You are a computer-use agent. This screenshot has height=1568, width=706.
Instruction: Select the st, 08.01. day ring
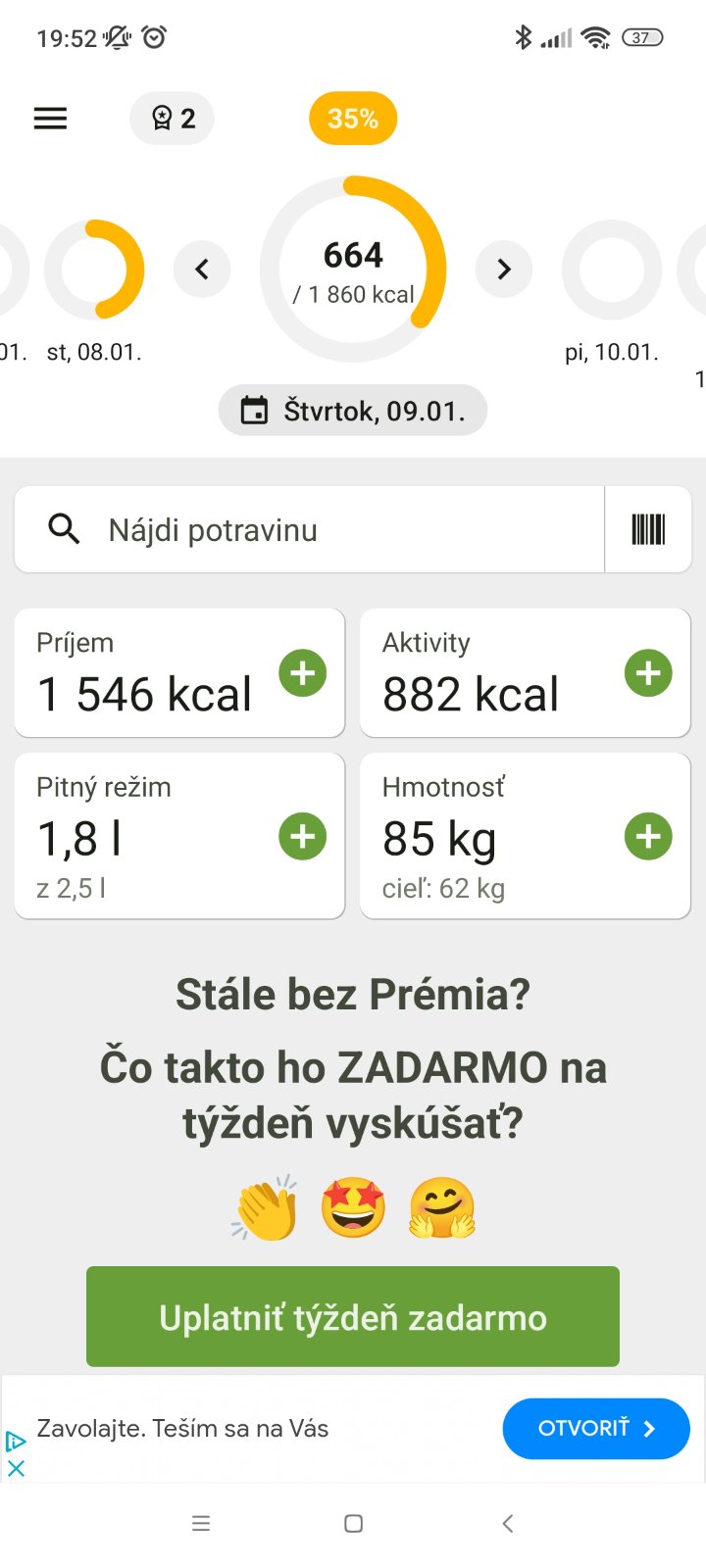(x=95, y=269)
